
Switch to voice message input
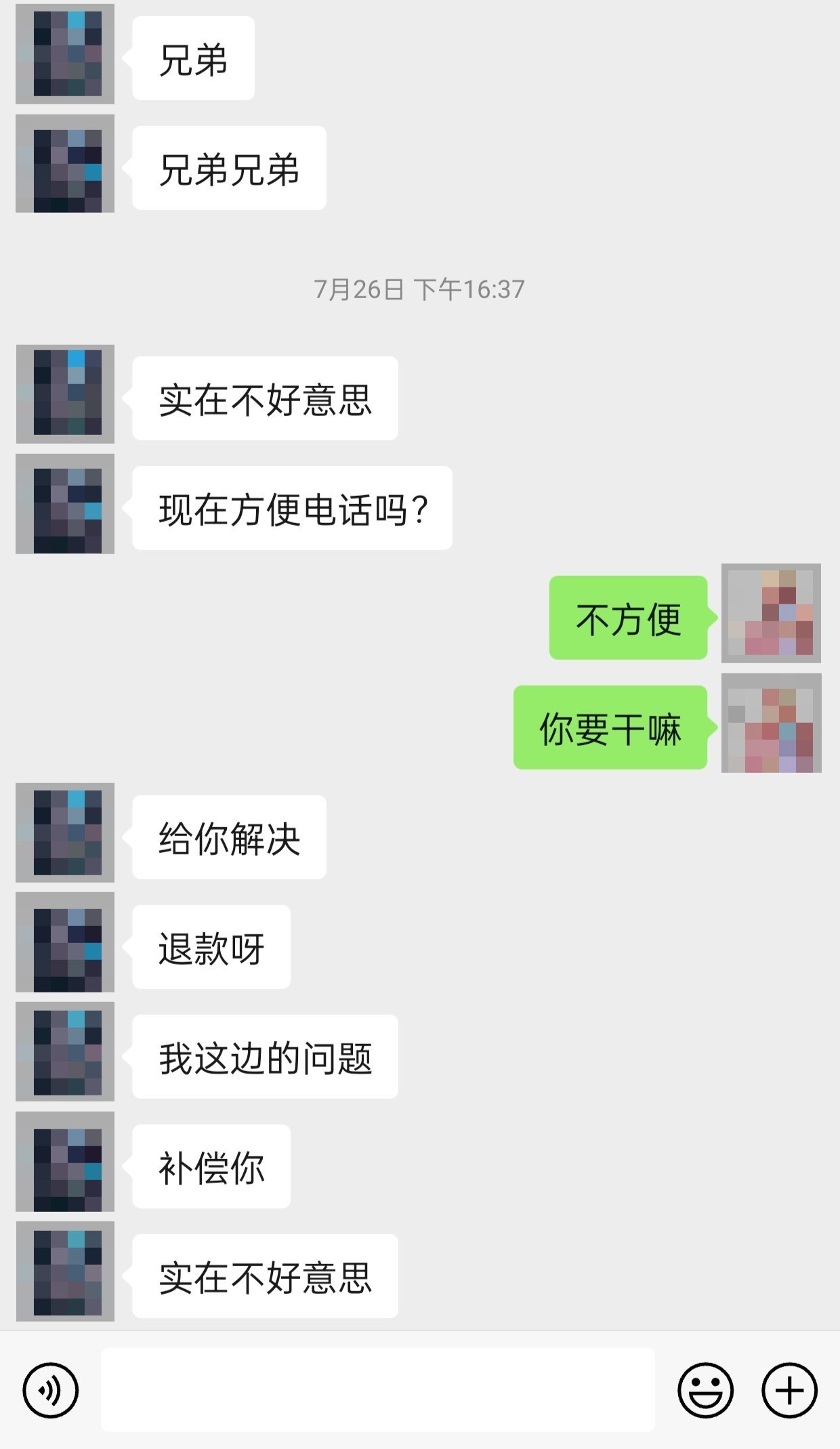coord(51,1390)
